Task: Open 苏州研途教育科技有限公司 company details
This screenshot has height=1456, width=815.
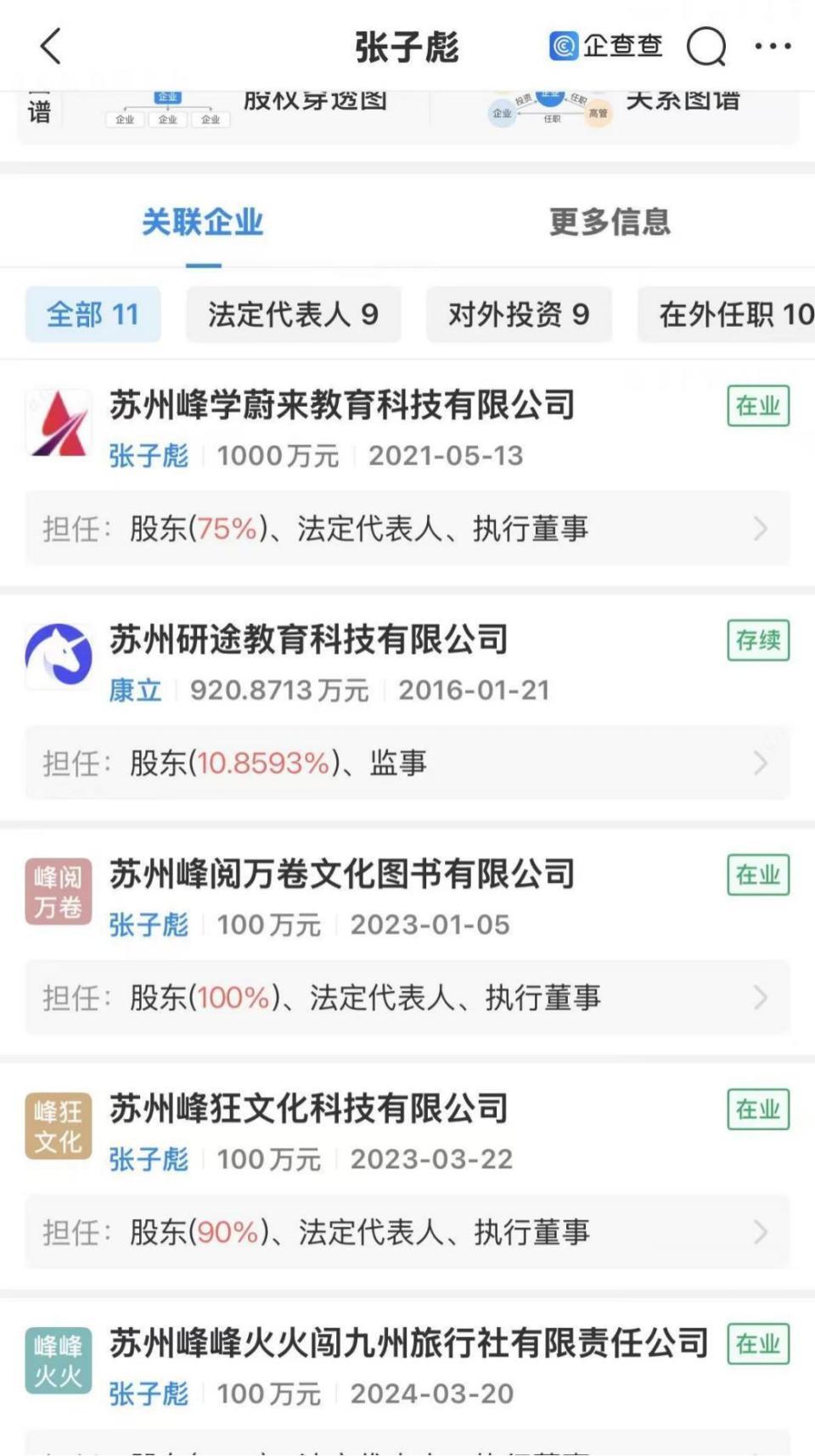Action: (x=309, y=639)
